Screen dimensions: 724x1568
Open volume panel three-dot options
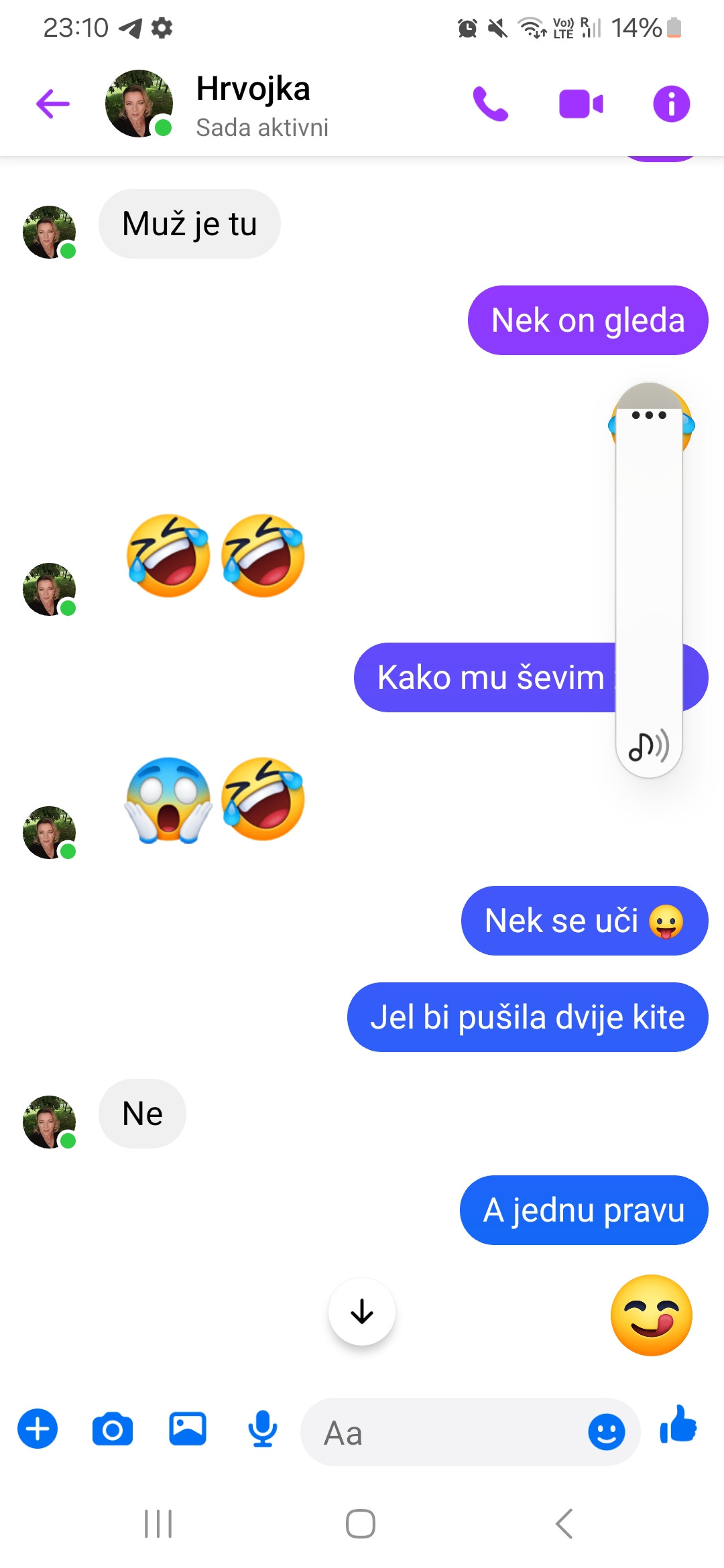(649, 415)
